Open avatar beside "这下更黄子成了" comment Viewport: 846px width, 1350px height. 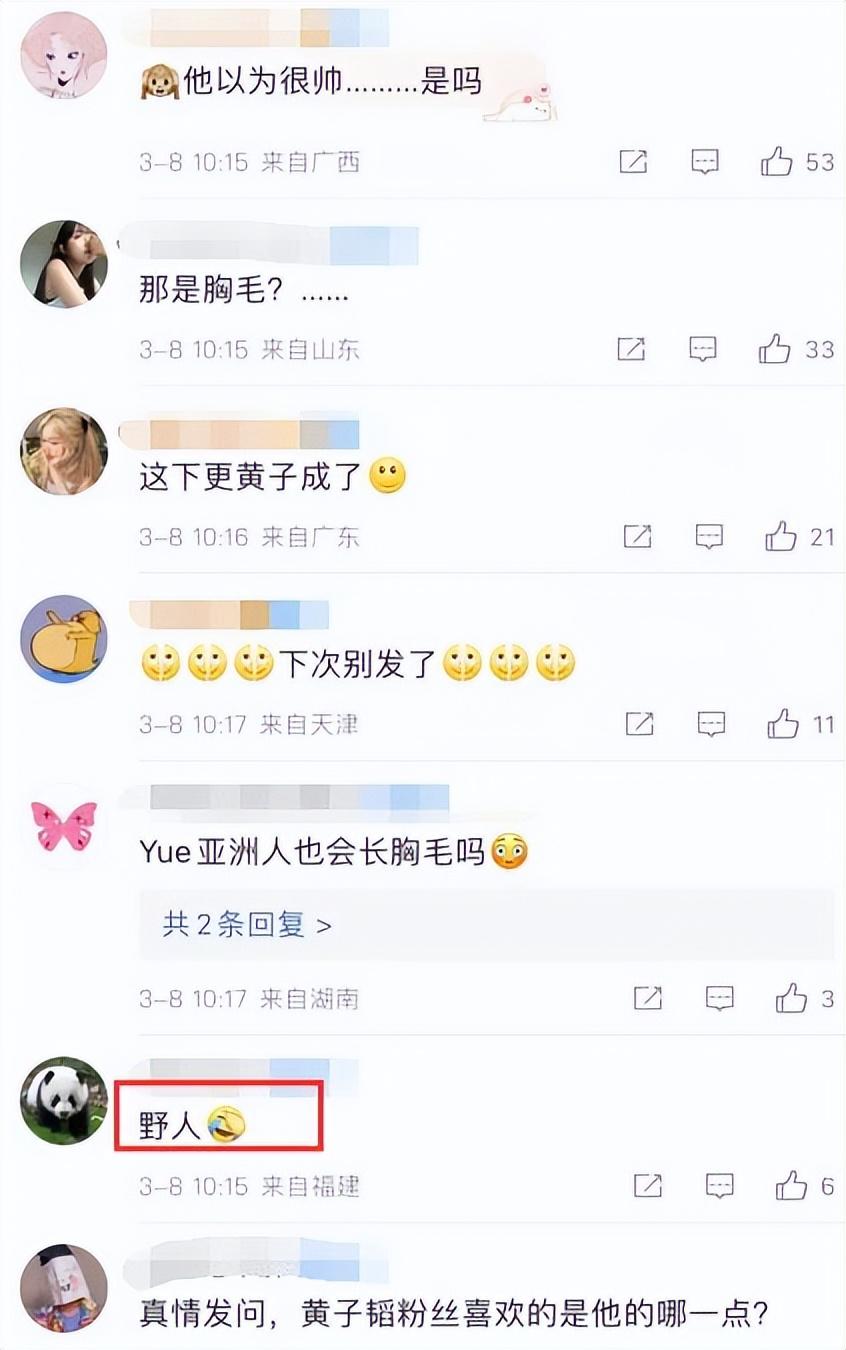point(63,451)
